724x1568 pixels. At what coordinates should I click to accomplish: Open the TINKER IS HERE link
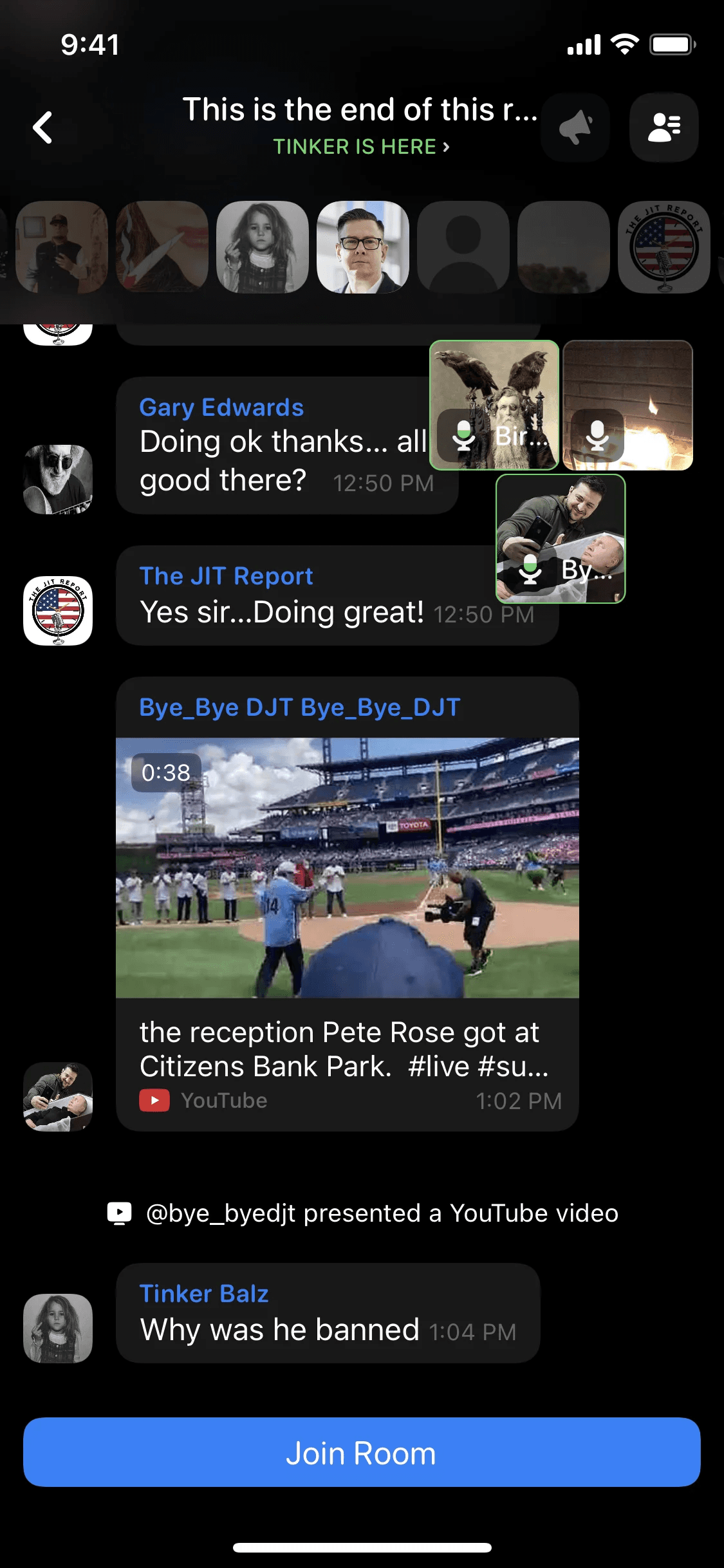pyautogui.click(x=360, y=147)
